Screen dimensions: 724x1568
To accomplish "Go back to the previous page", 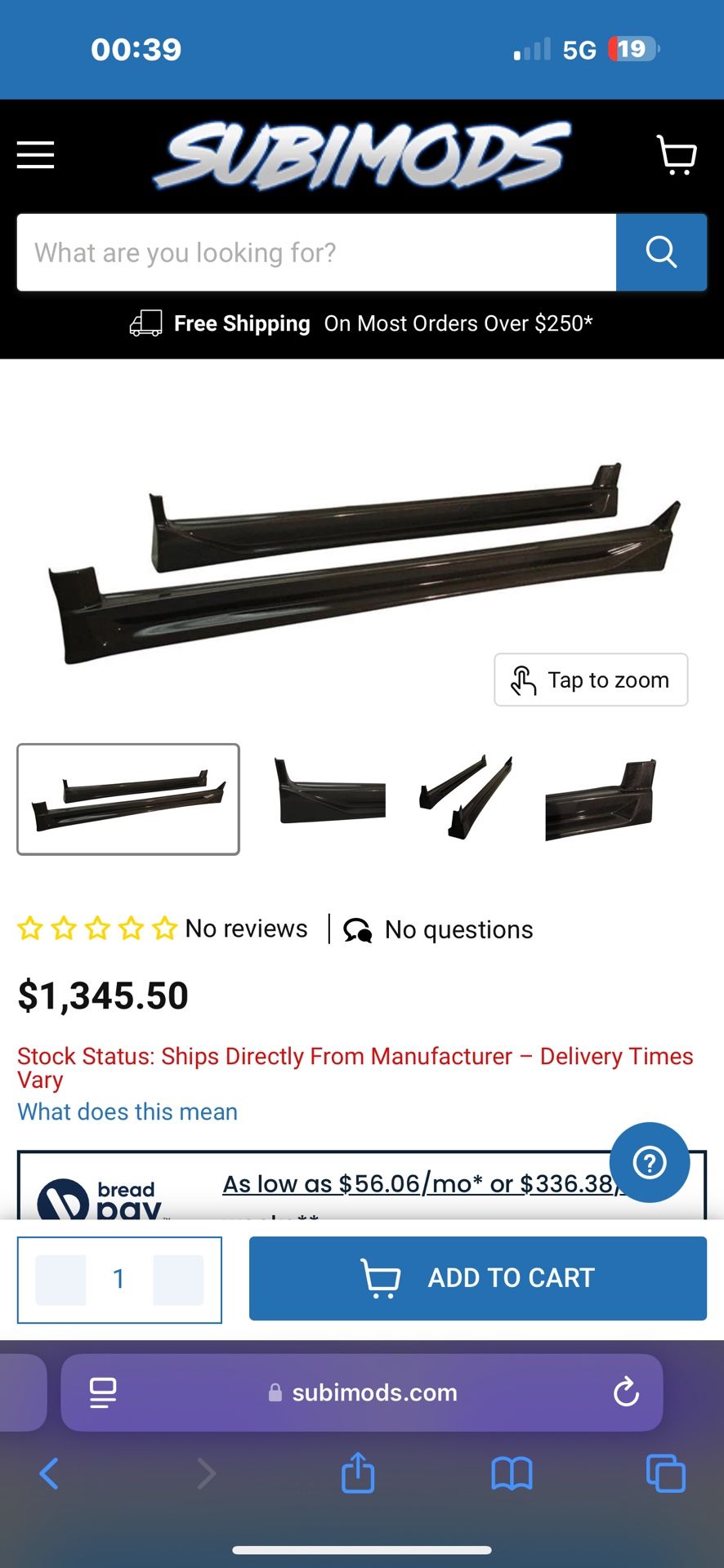I will [49, 1474].
